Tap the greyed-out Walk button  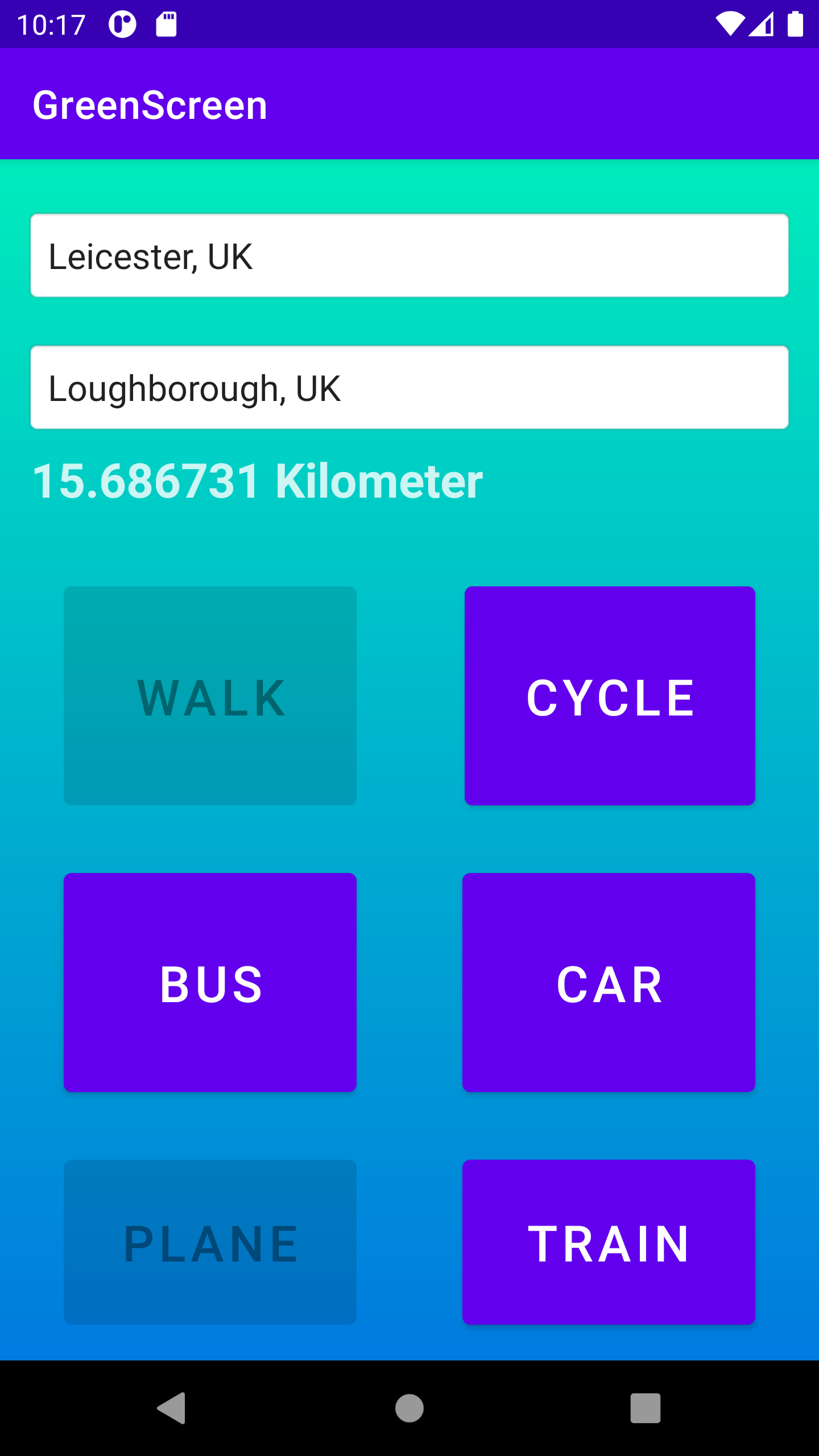[210, 696]
